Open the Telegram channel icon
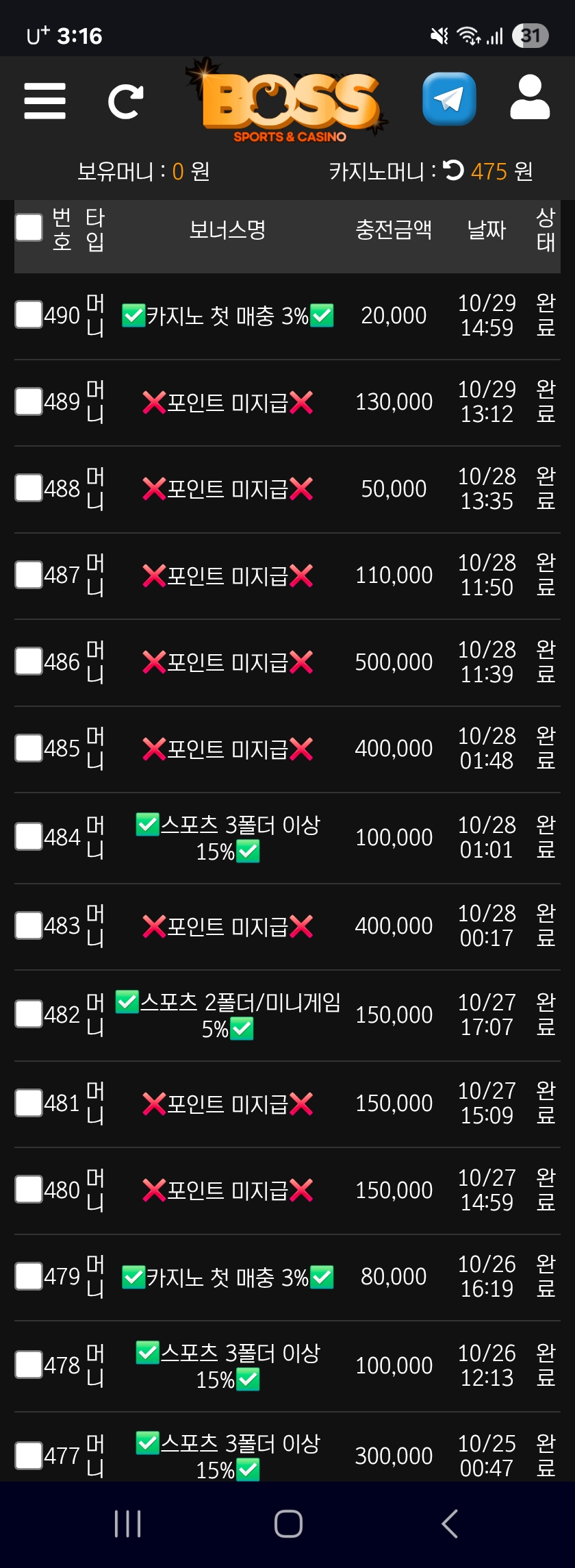 click(x=449, y=99)
